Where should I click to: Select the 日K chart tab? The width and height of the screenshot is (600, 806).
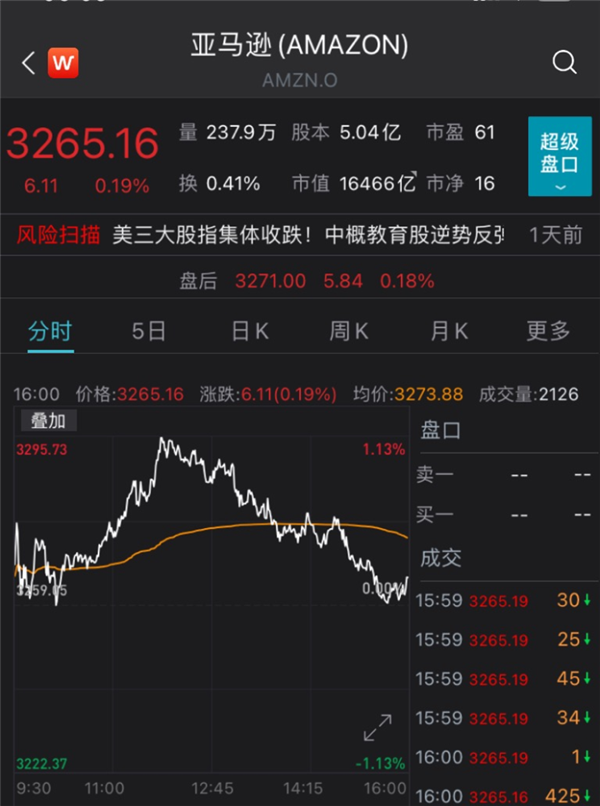[x=249, y=331]
